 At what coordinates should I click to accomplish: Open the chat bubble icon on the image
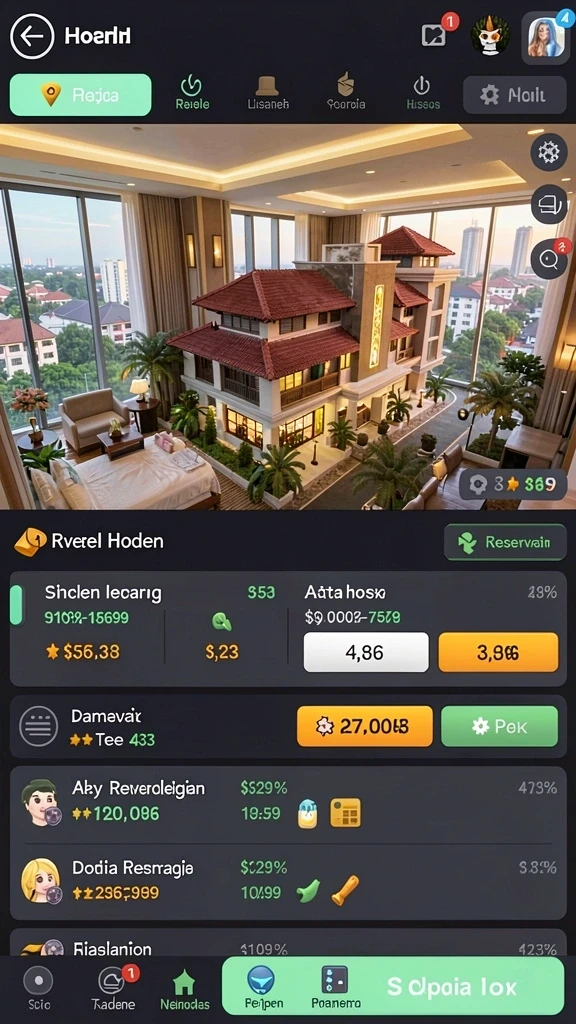pyautogui.click(x=549, y=205)
